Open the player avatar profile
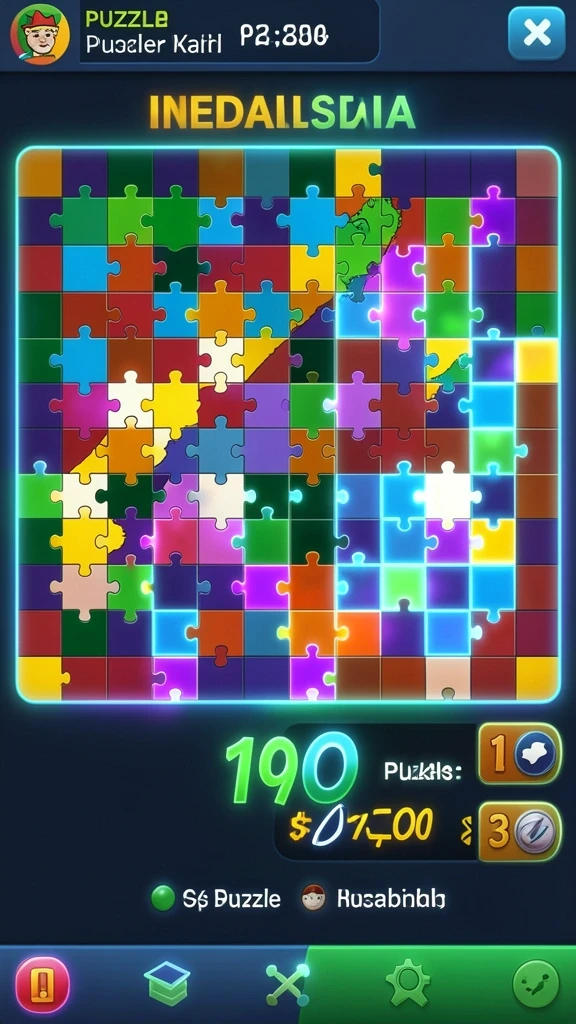 (40, 34)
